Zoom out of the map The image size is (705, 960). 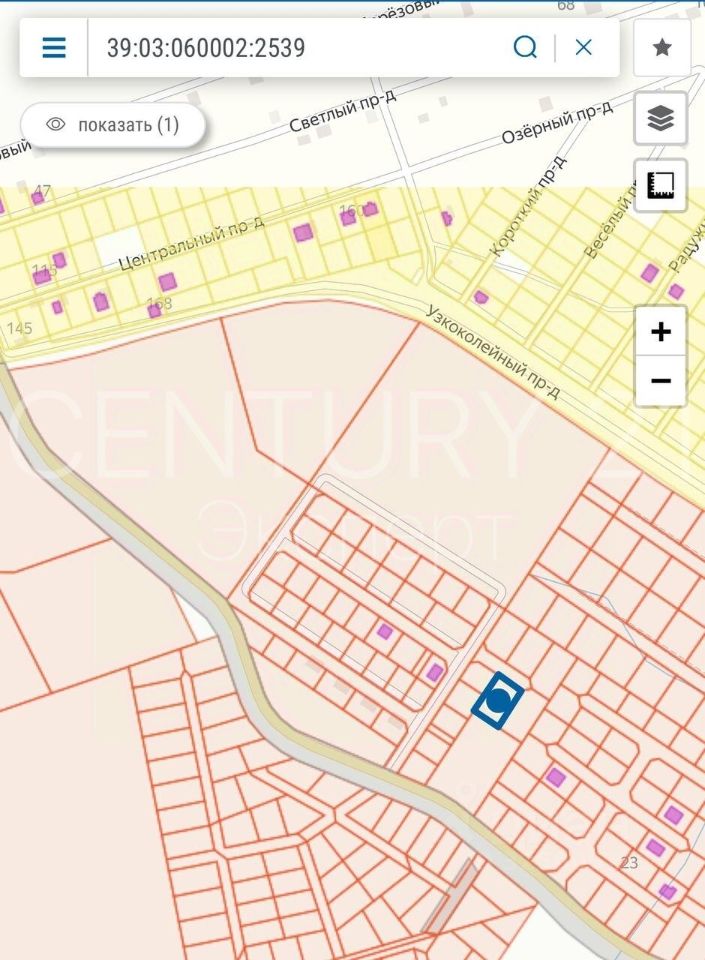click(x=660, y=381)
